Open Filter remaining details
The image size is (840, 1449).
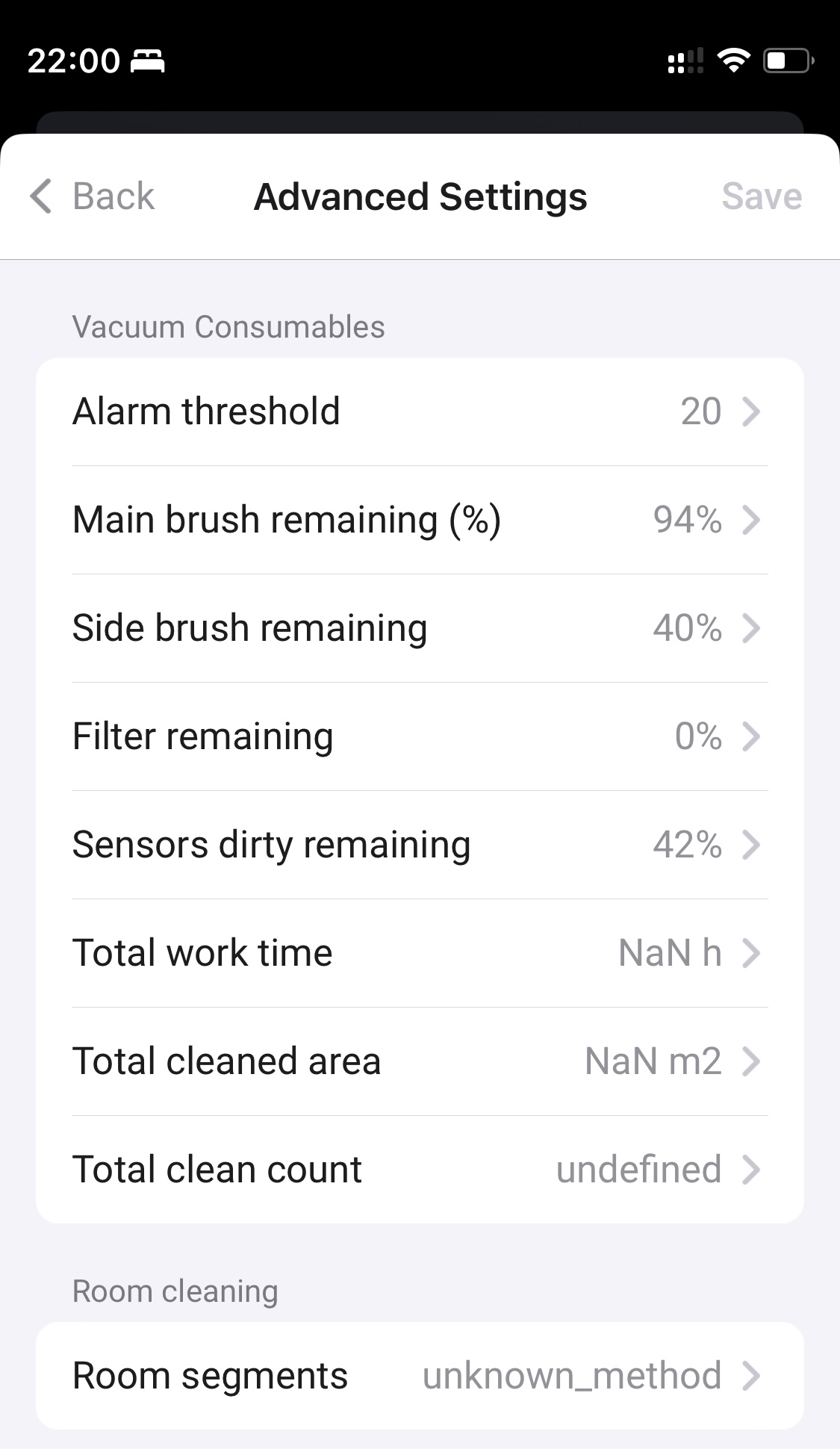[420, 736]
